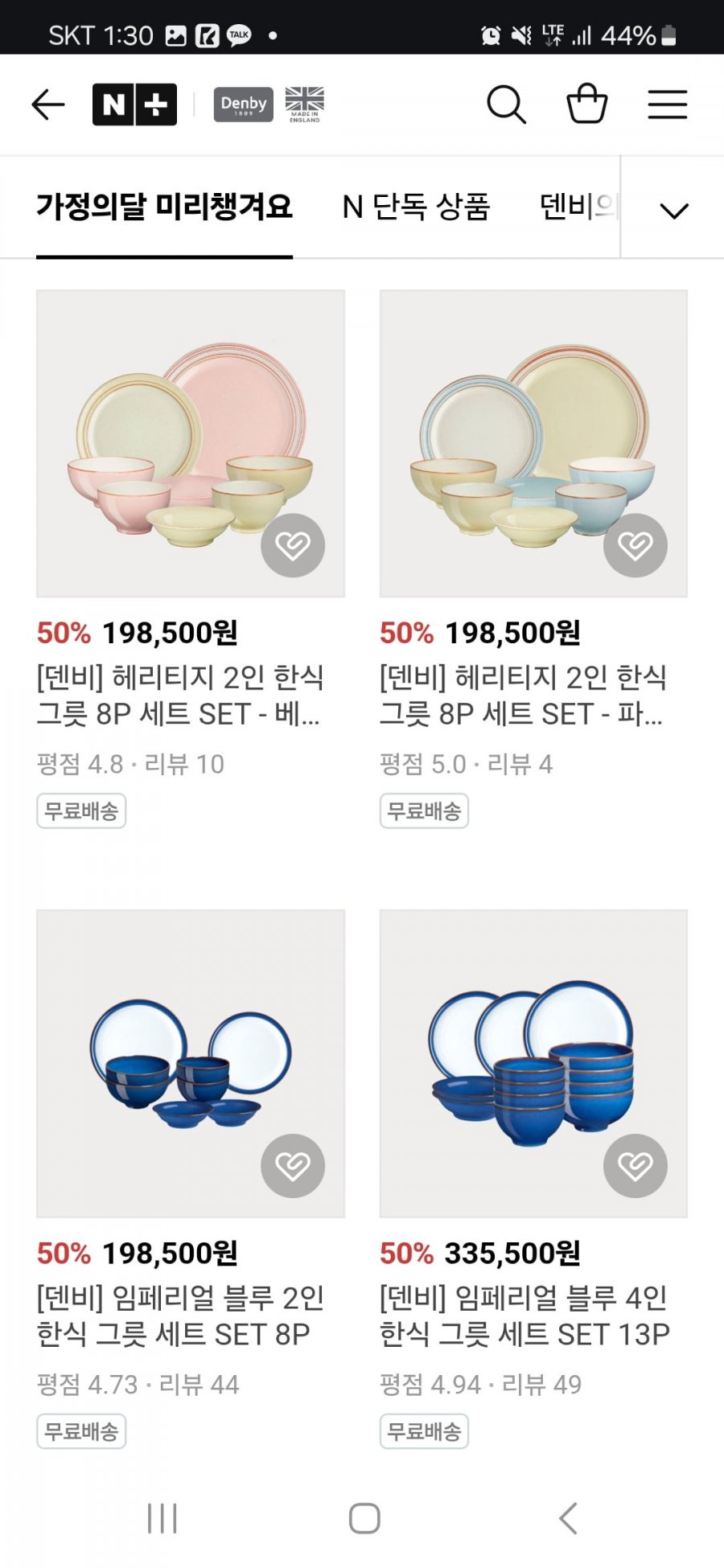
Task: Wishlist the pink 헤리티지 set with heart
Action: pyautogui.click(x=293, y=546)
